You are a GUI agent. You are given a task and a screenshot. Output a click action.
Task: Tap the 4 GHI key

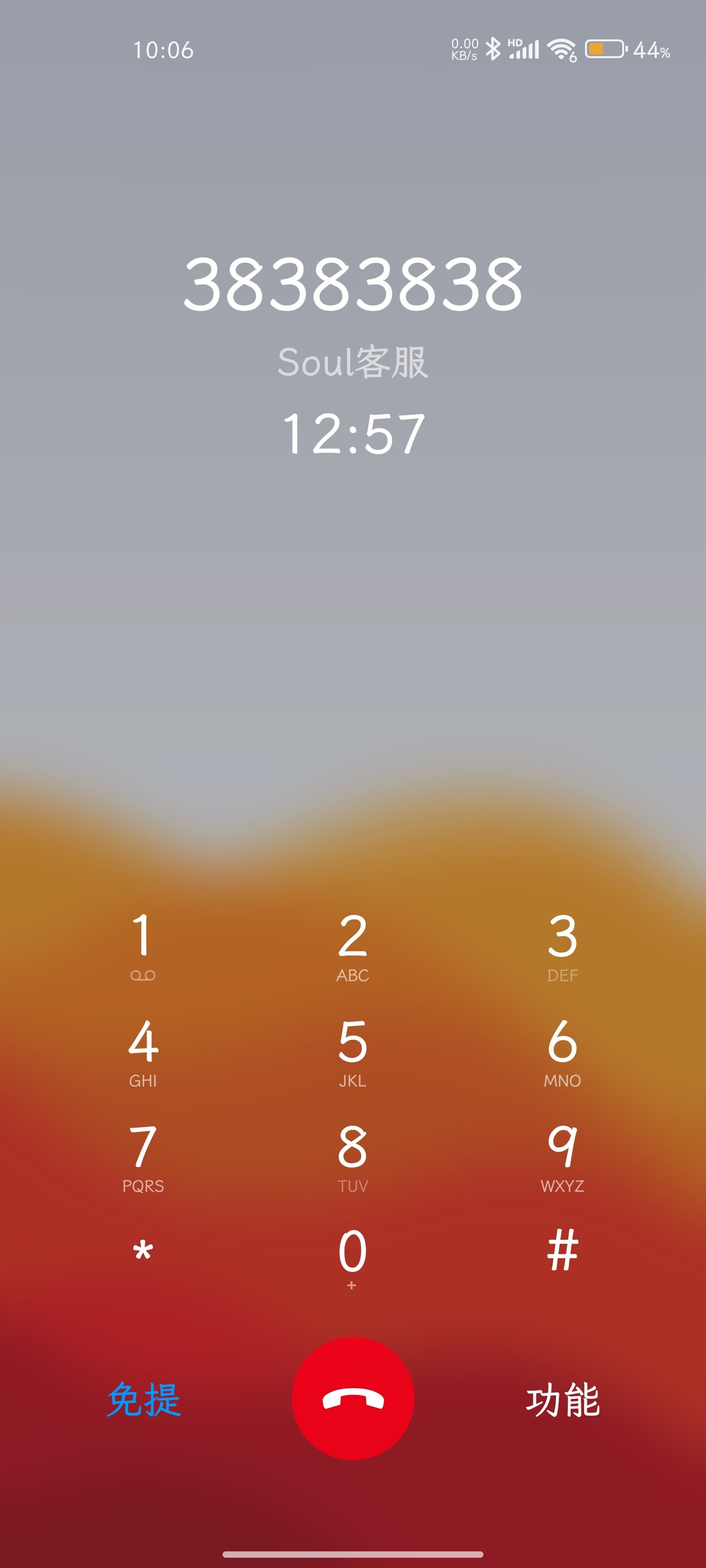143,1051
